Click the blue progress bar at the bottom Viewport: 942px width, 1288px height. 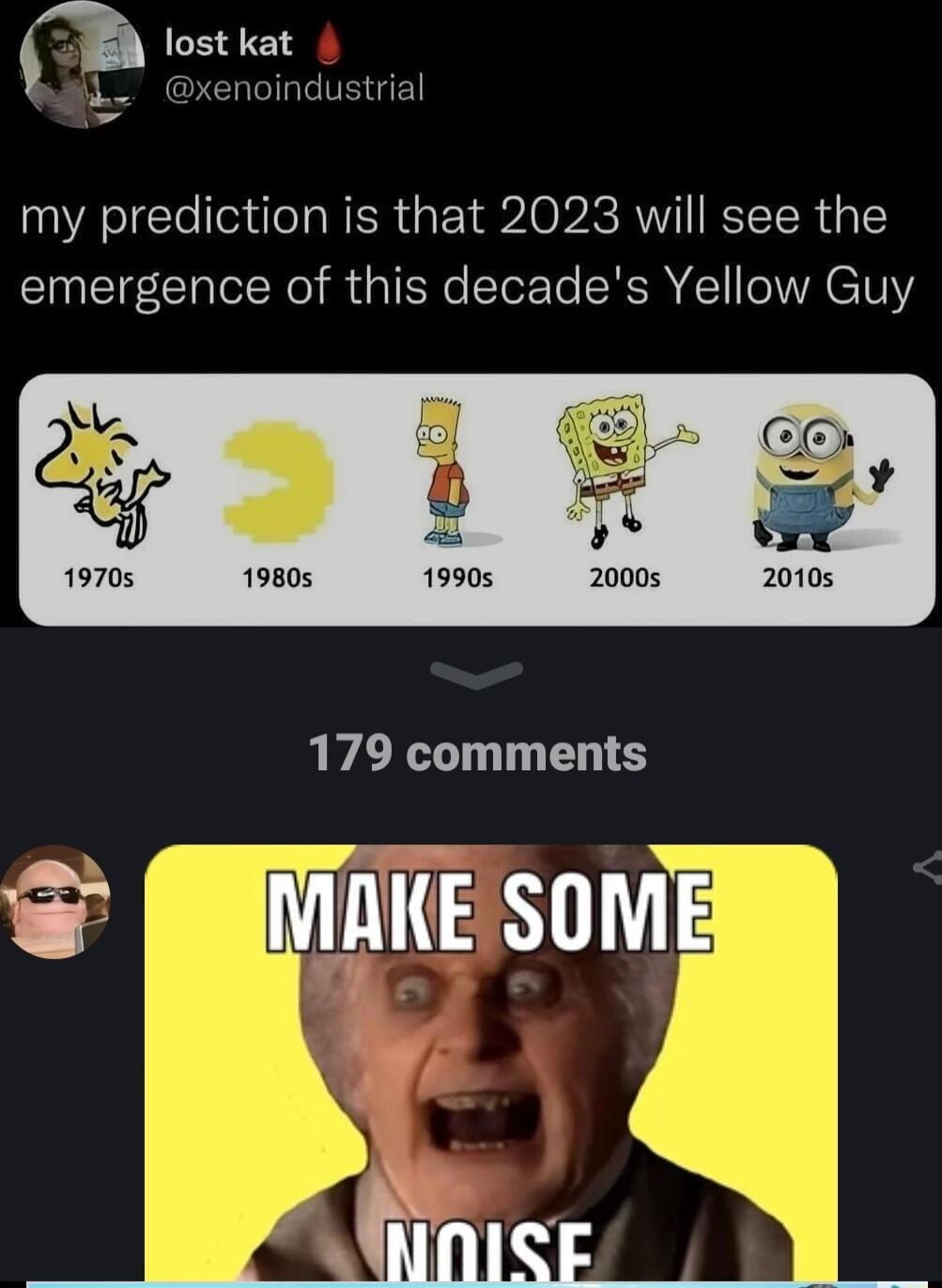tap(471, 1282)
